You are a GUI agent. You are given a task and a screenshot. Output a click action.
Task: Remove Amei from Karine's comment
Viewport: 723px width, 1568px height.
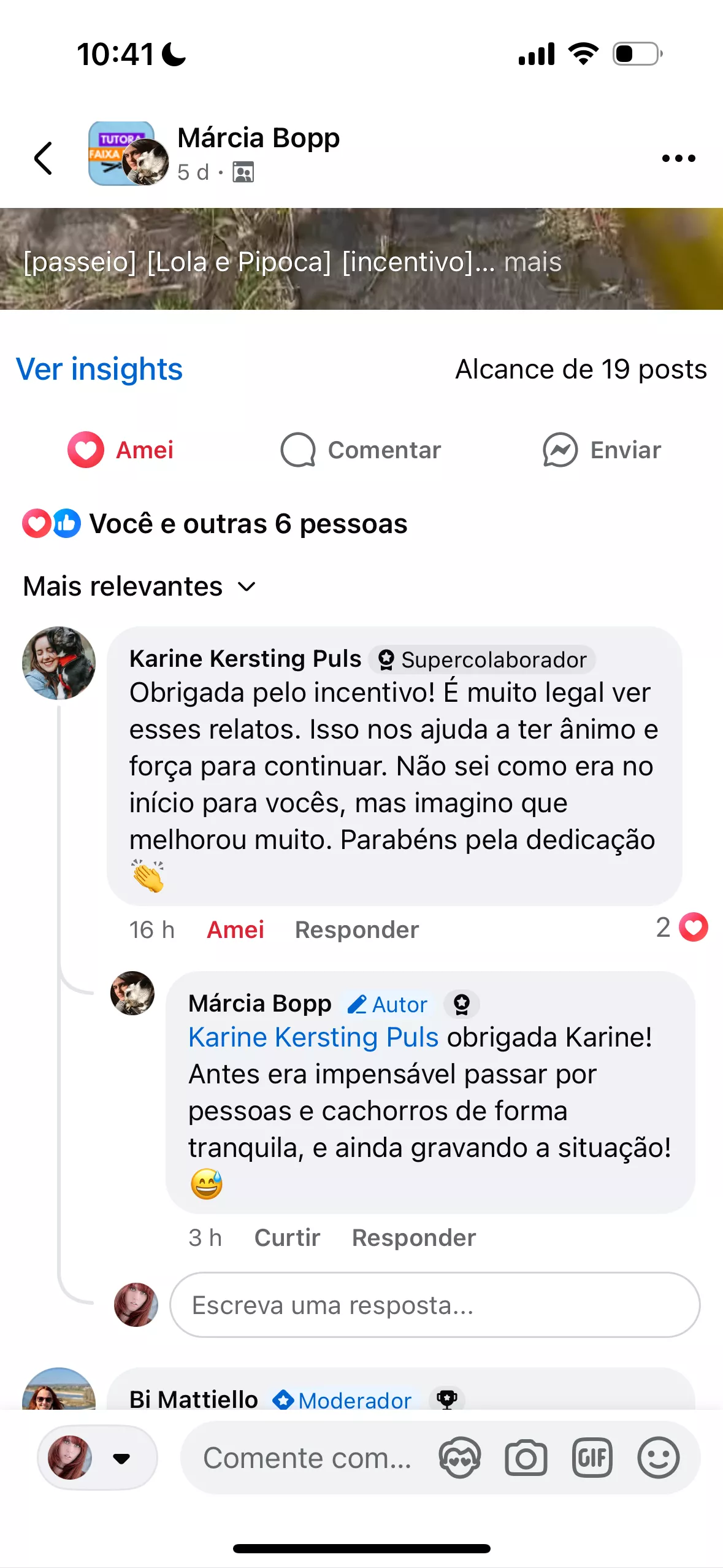click(x=235, y=930)
